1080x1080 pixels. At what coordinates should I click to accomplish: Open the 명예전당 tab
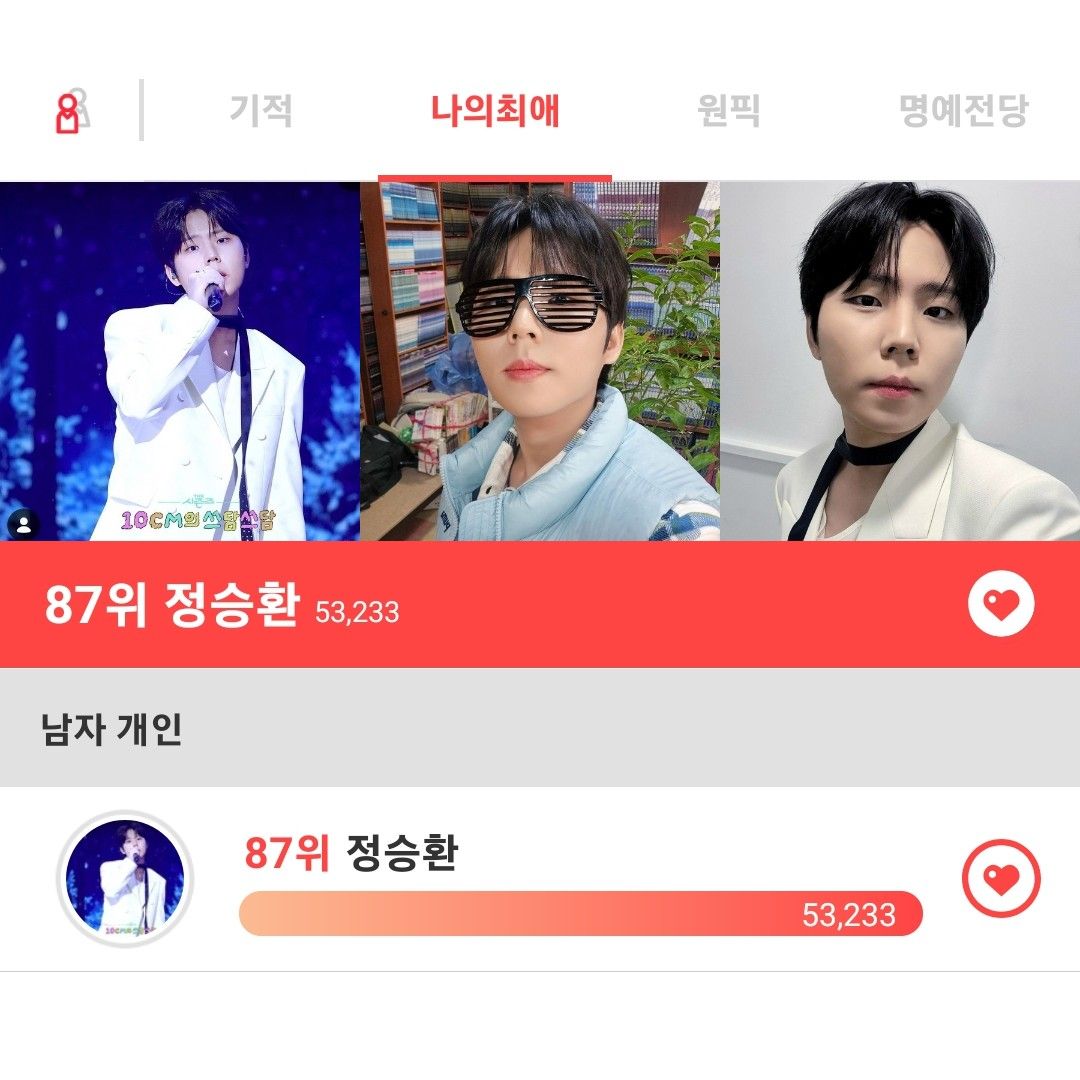coord(963,110)
